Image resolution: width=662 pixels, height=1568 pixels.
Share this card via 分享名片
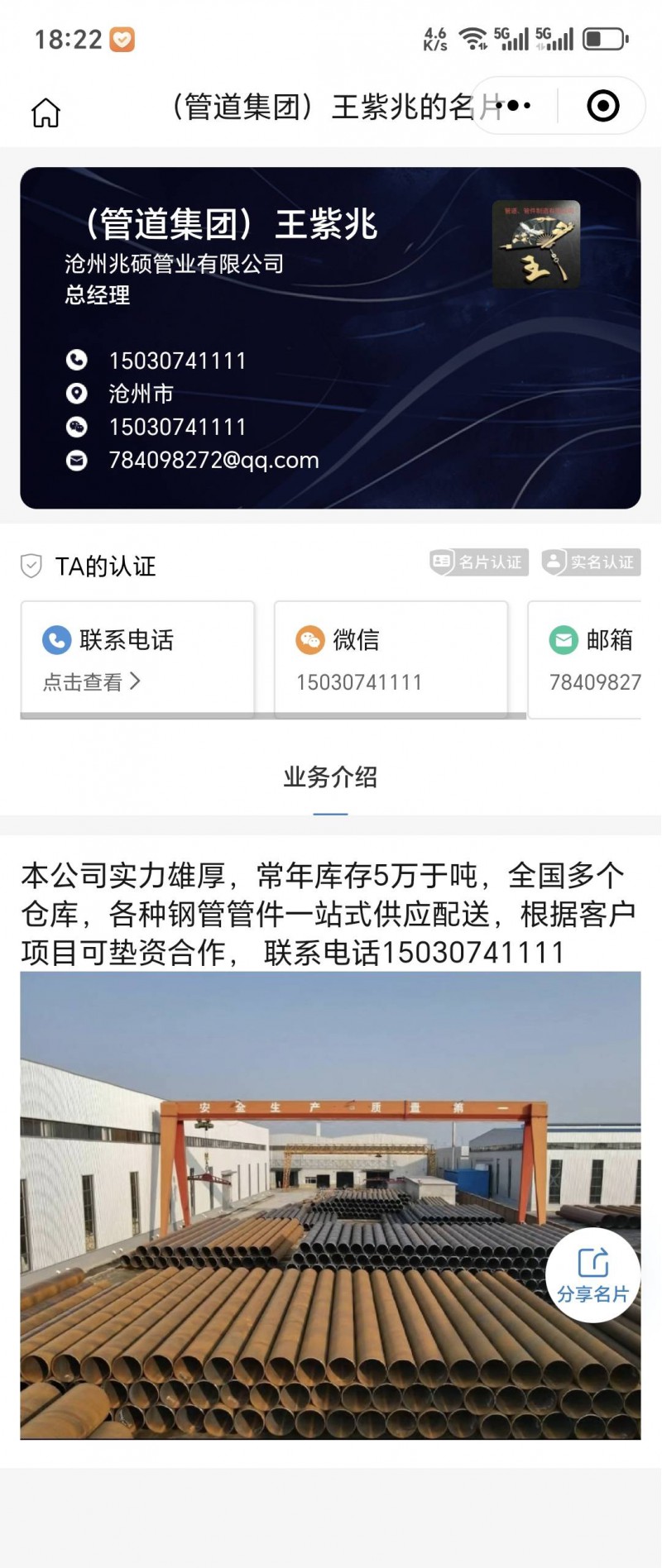tap(592, 1275)
